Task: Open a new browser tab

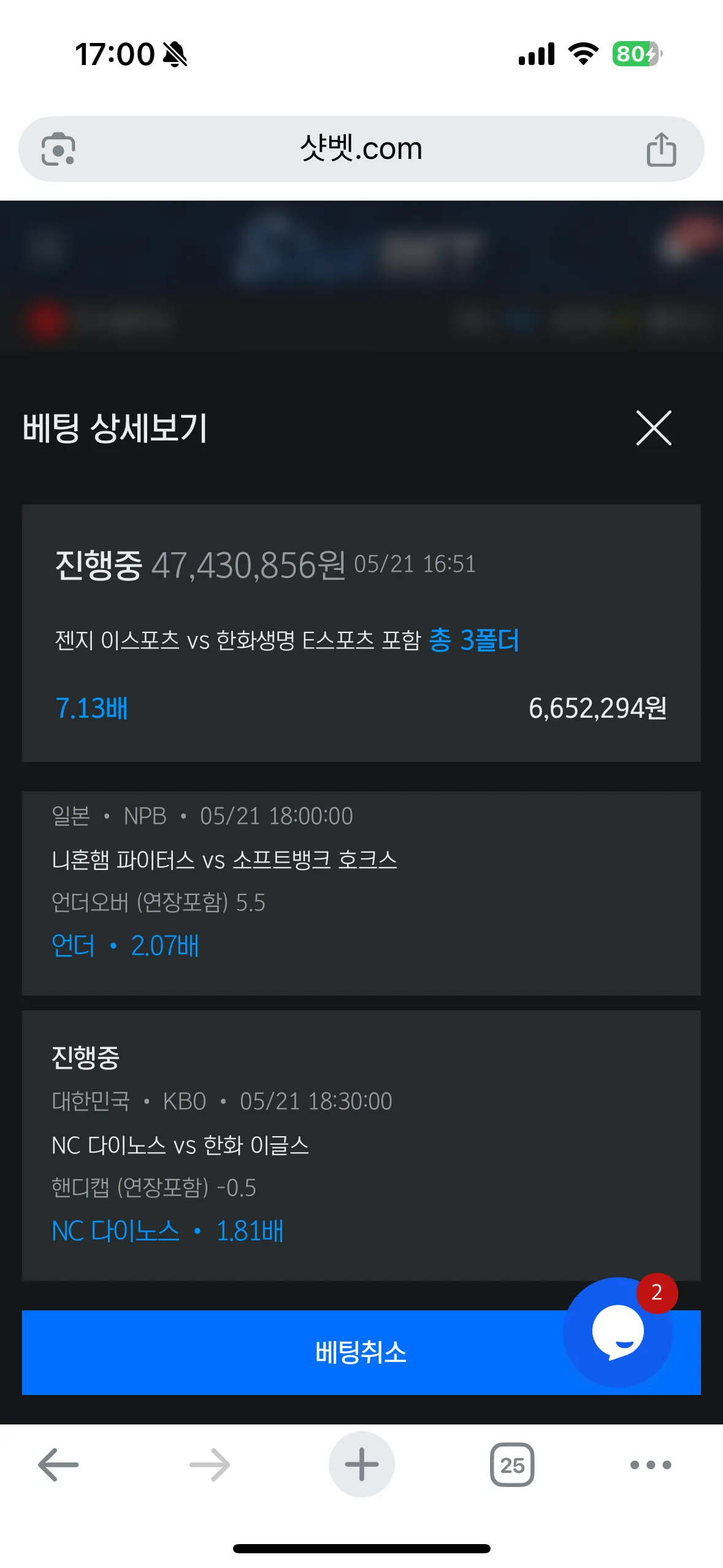Action: (362, 1464)
